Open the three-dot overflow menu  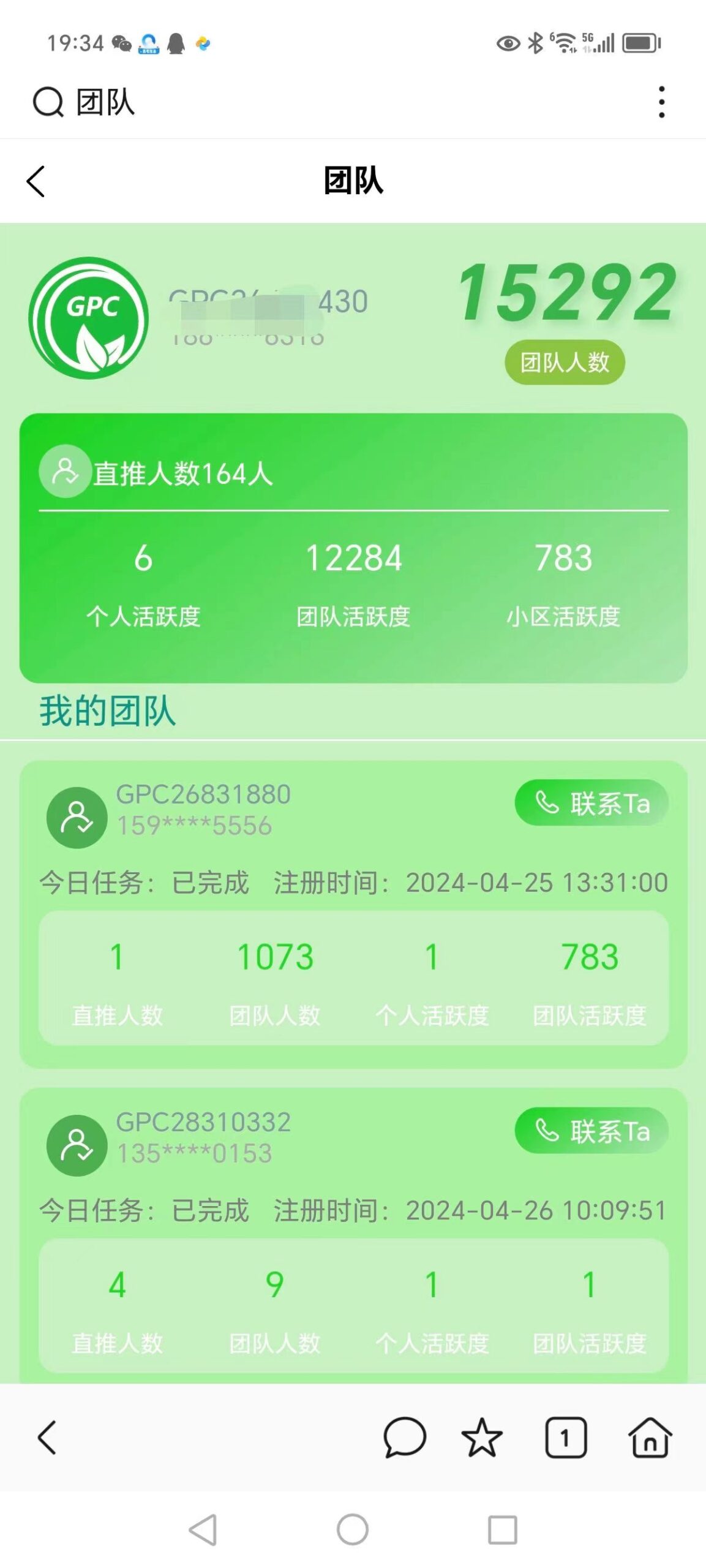[661, 103]
